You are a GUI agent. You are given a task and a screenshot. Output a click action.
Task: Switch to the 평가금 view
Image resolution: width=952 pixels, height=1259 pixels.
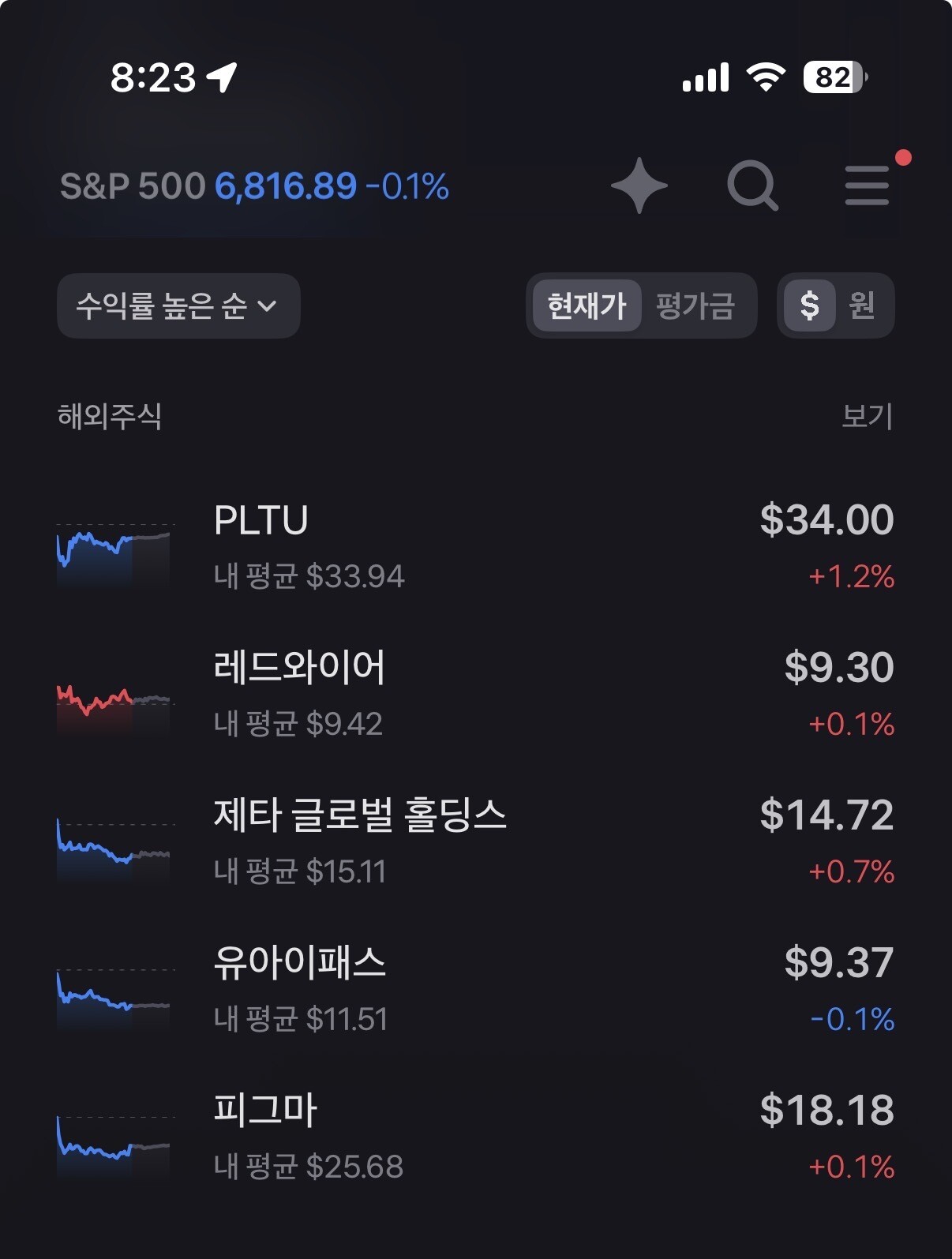pyautogui.click(x=695, y=306)
